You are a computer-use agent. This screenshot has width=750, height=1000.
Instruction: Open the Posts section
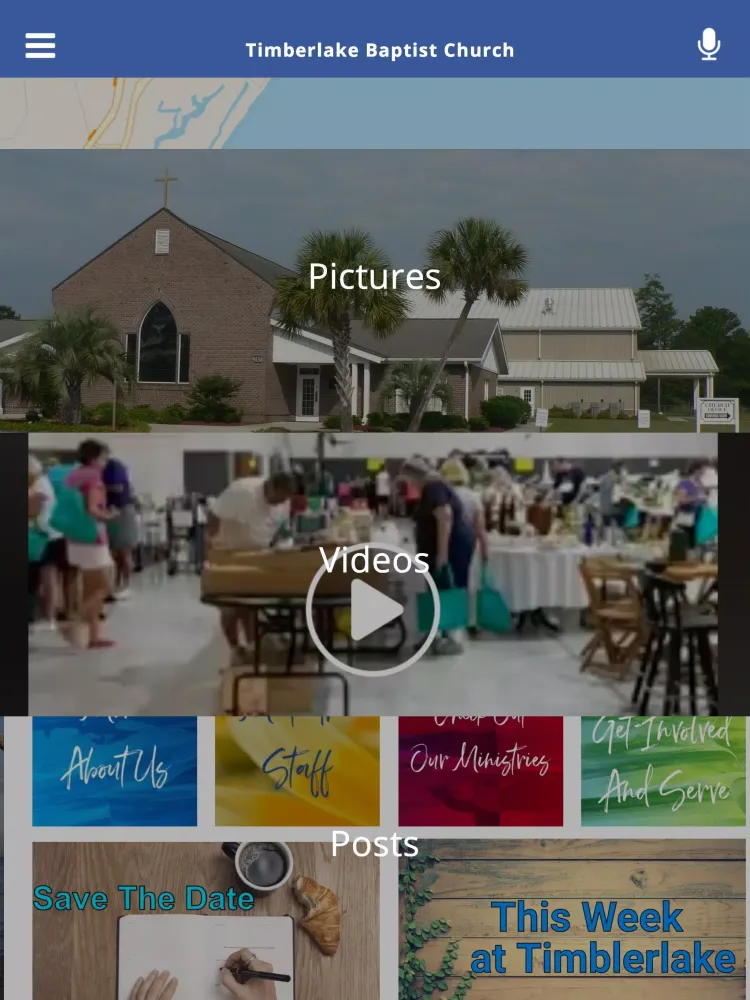[374, 844]
